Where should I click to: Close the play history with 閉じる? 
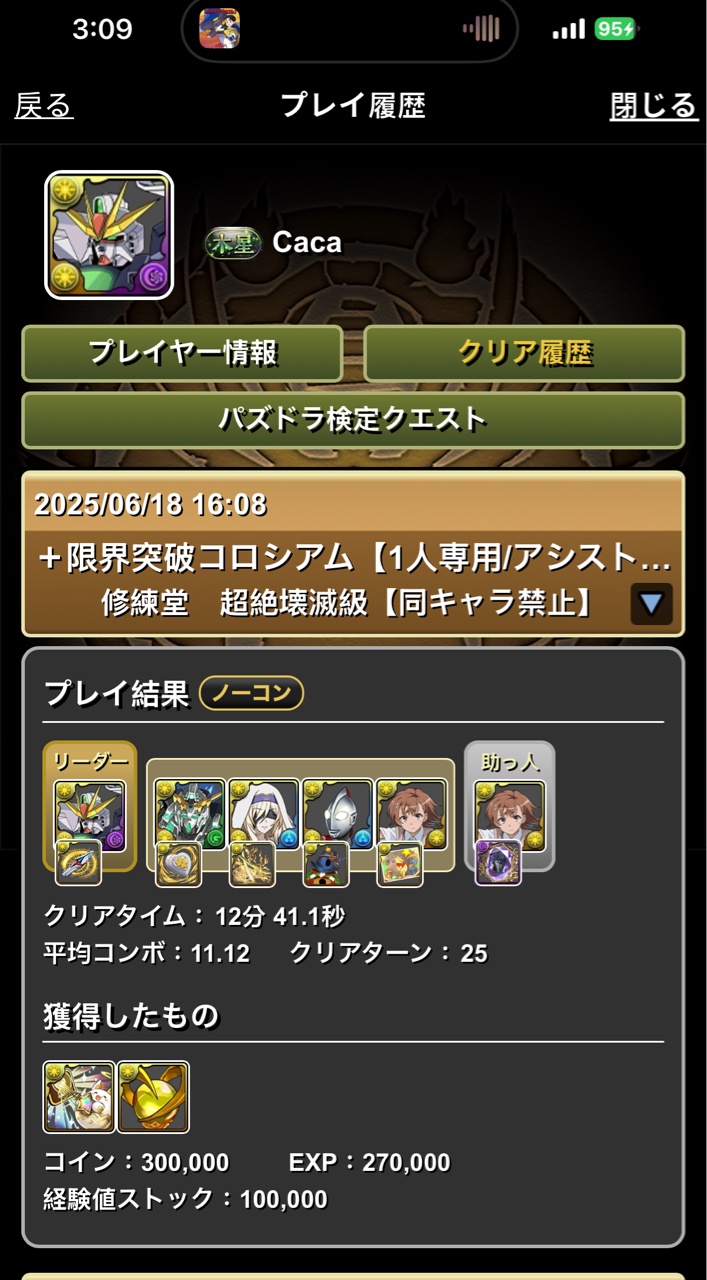653,105
